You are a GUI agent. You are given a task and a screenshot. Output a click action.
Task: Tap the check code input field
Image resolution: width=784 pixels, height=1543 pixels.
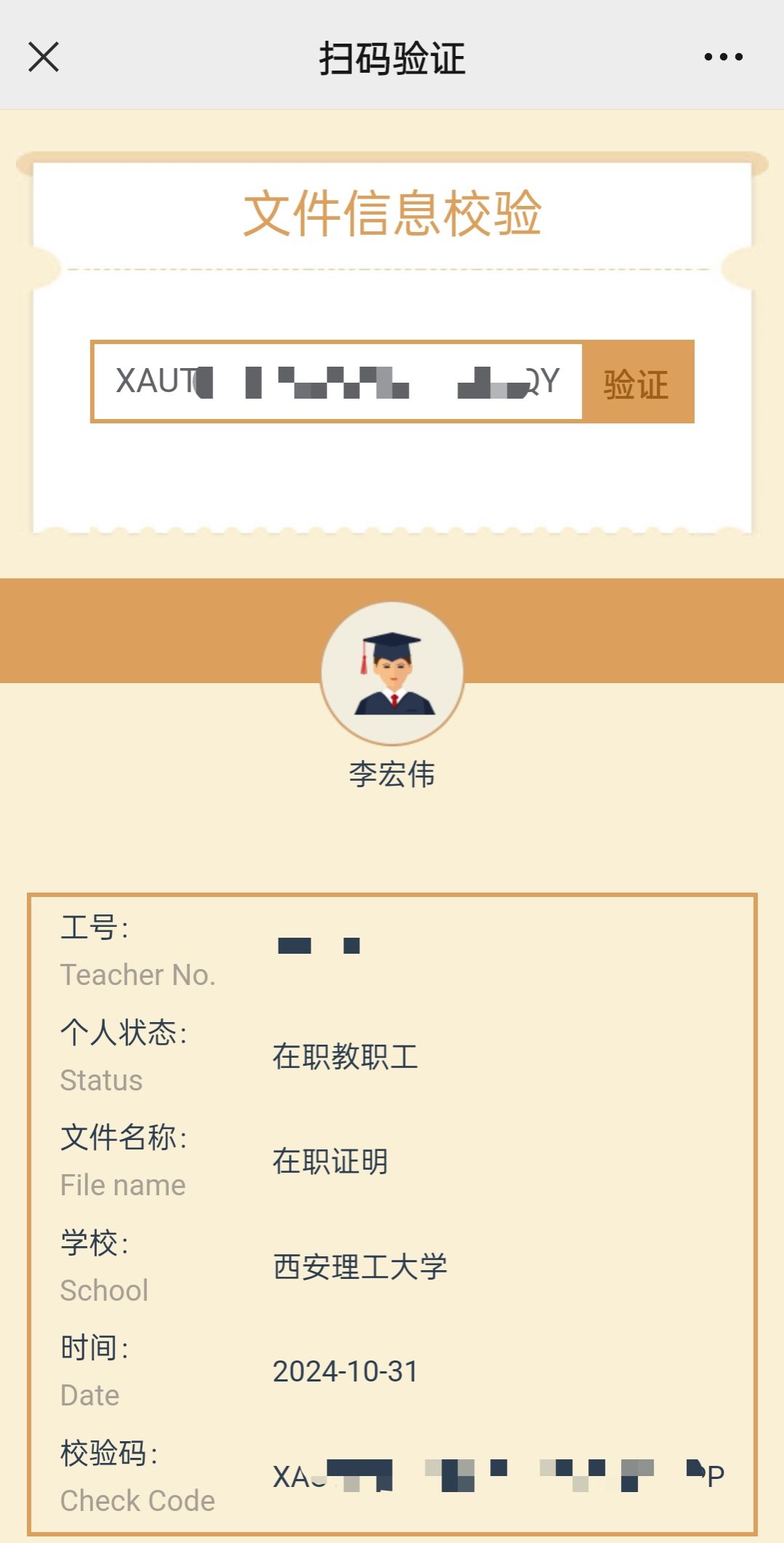tap(338, 382)
